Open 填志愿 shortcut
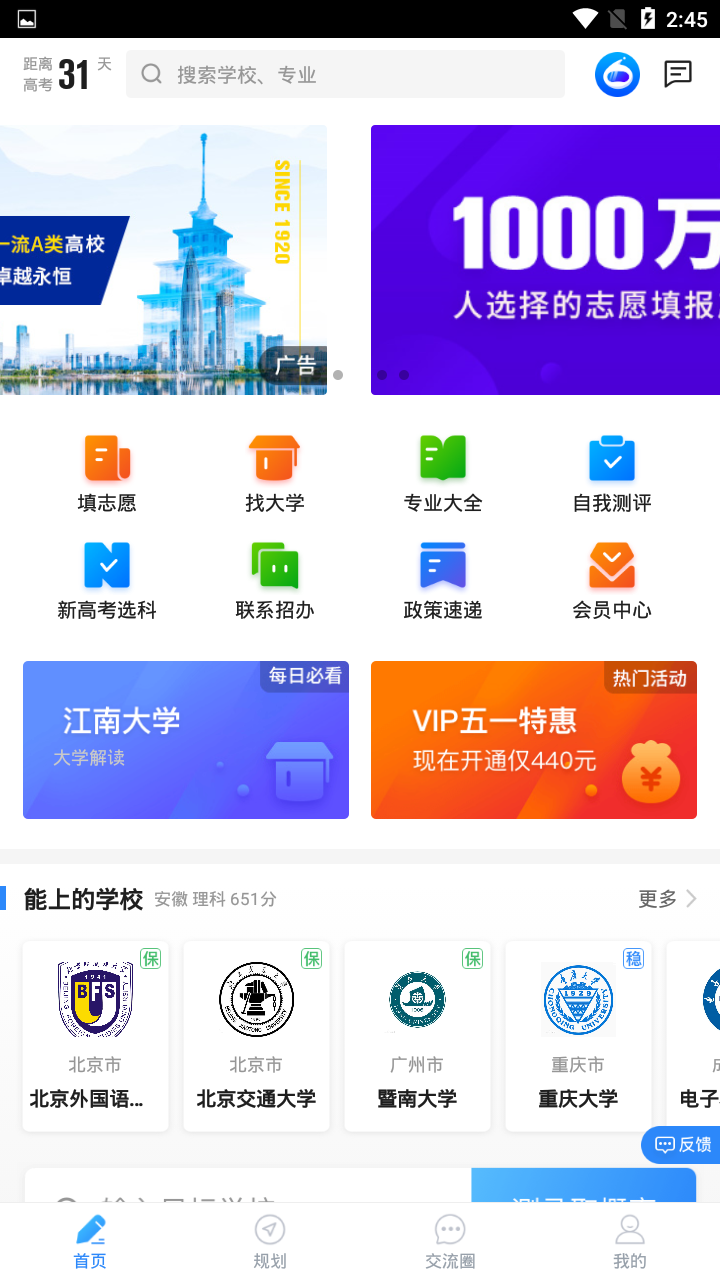The image size is (720, 1280). (x=107, y=474)
